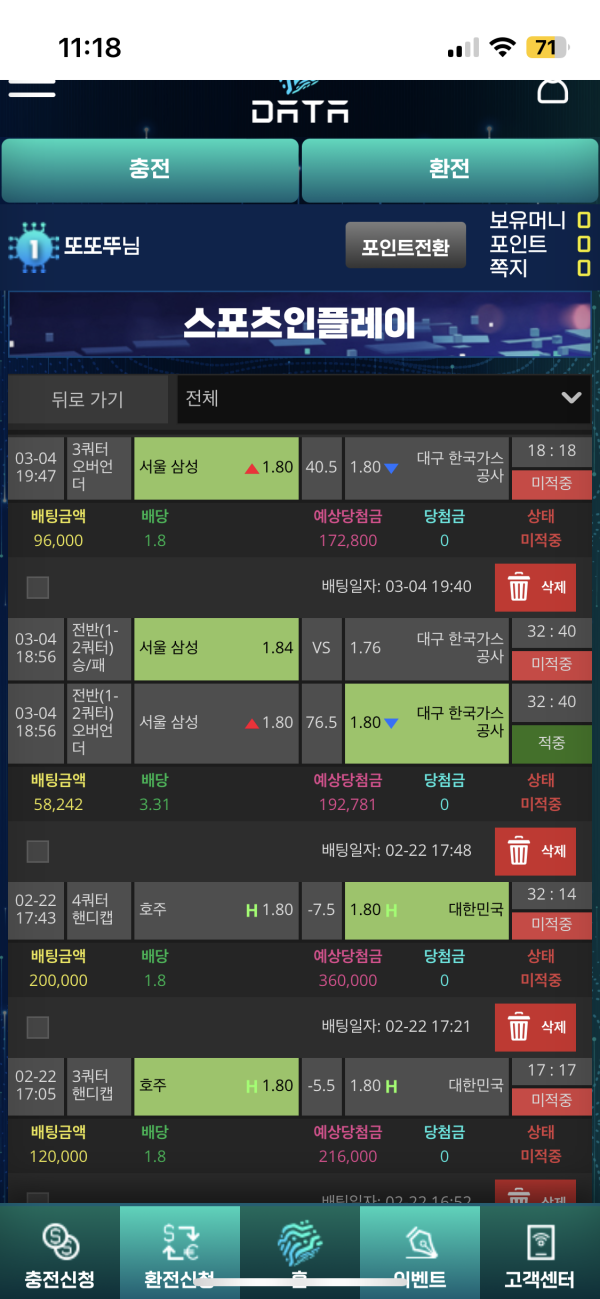Go back with 뒤로 가기
Screen dimensions: 600x1299
coord(88,399)
